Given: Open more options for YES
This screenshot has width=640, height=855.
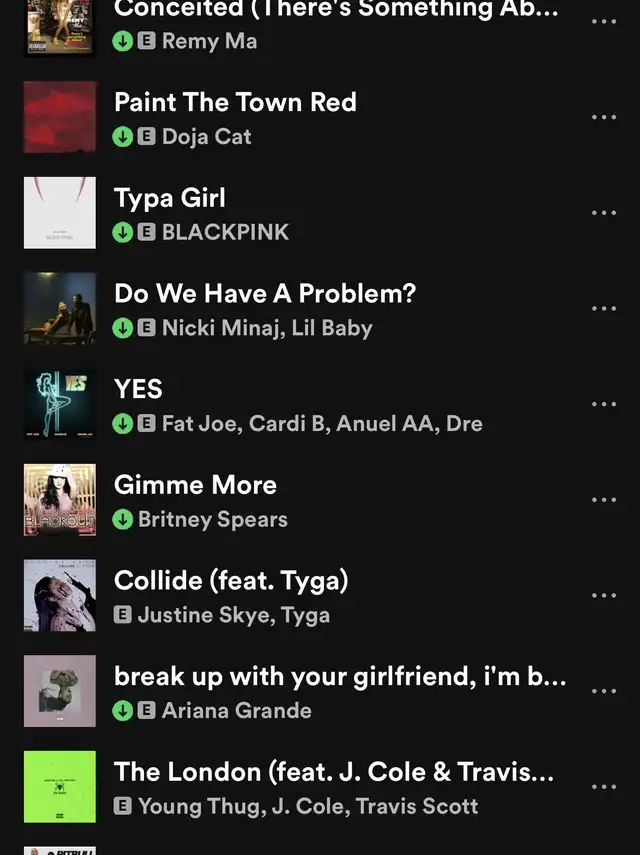Looking at the screenshot, I should pos(604,404).
